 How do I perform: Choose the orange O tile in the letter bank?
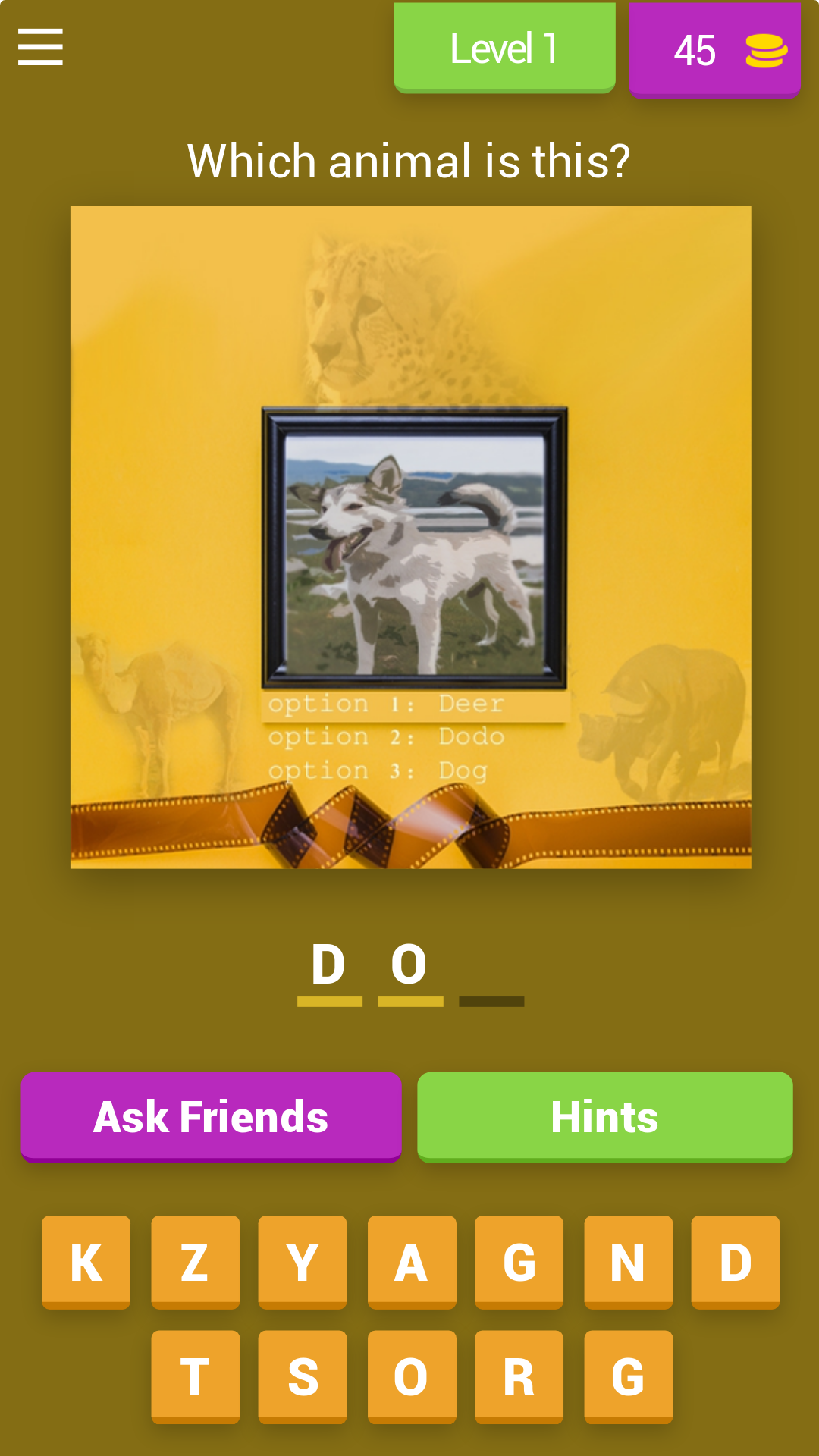[x=412, y=1376]
